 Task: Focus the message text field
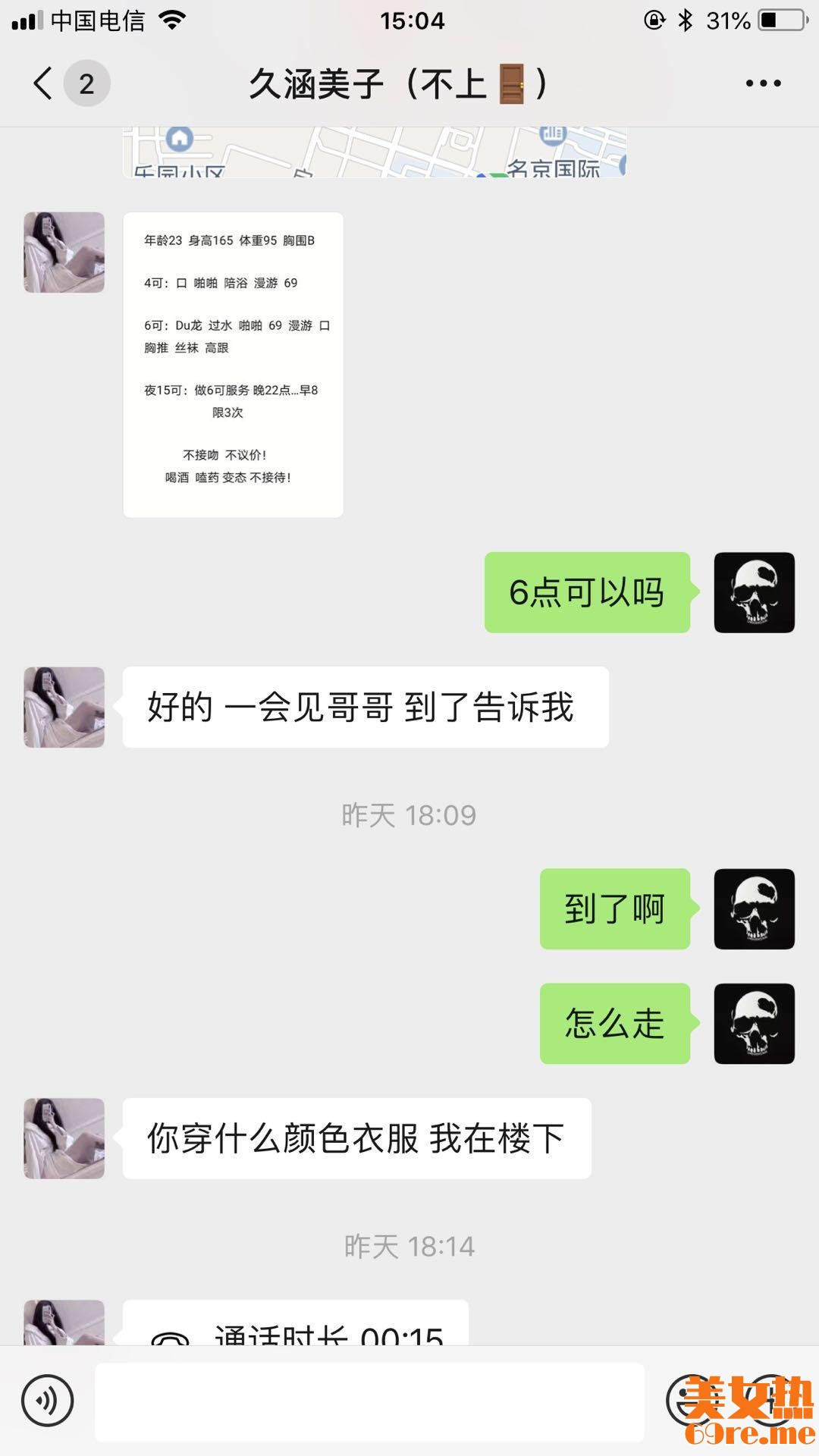pyautogui.click(x=369, y=1401)
